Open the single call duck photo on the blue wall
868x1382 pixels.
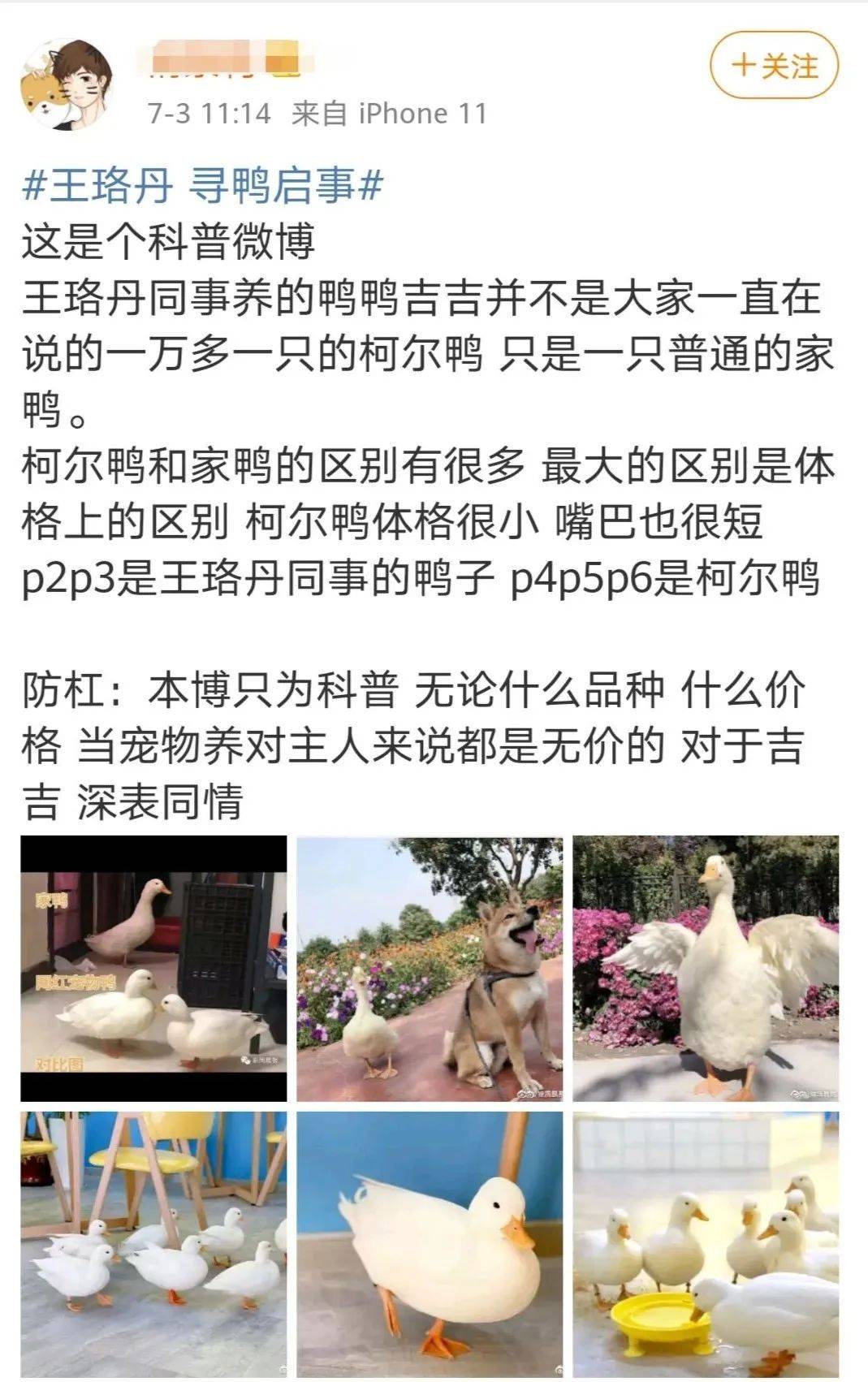[x=430, y=1244]
